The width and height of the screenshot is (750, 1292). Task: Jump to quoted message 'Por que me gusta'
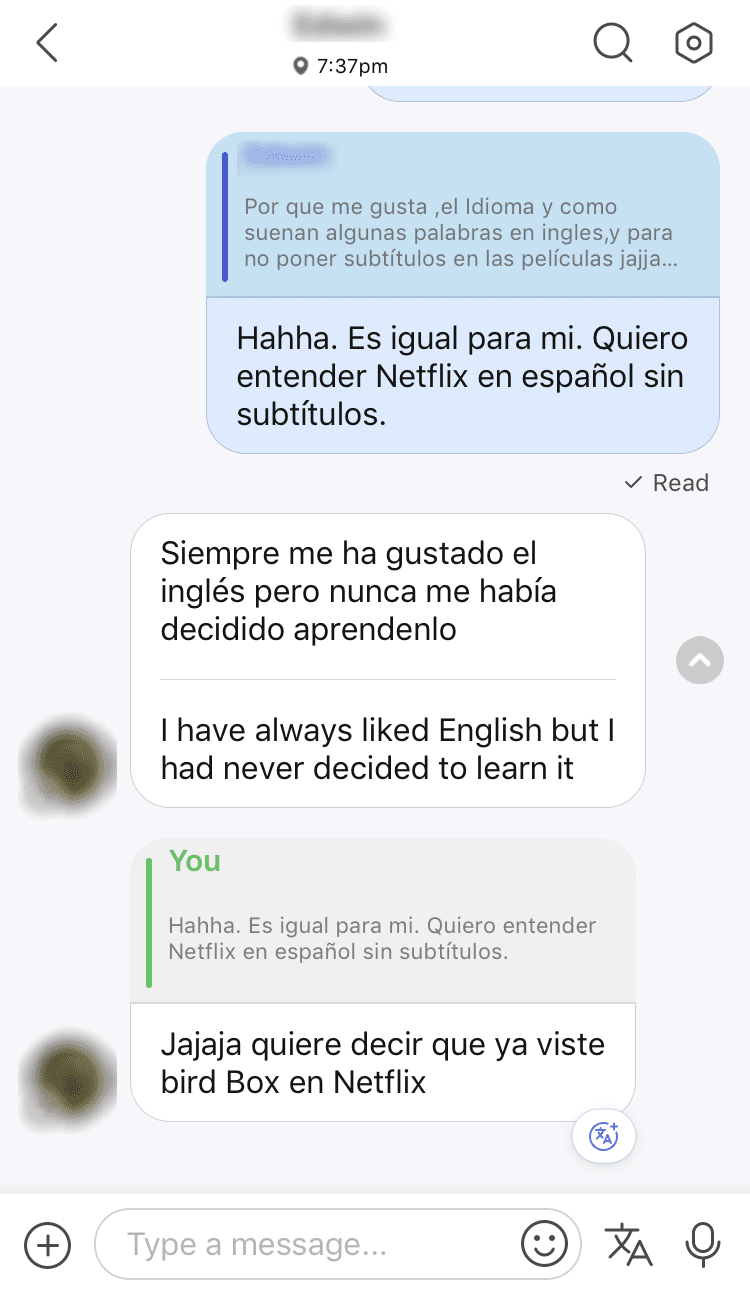(463, 215)
